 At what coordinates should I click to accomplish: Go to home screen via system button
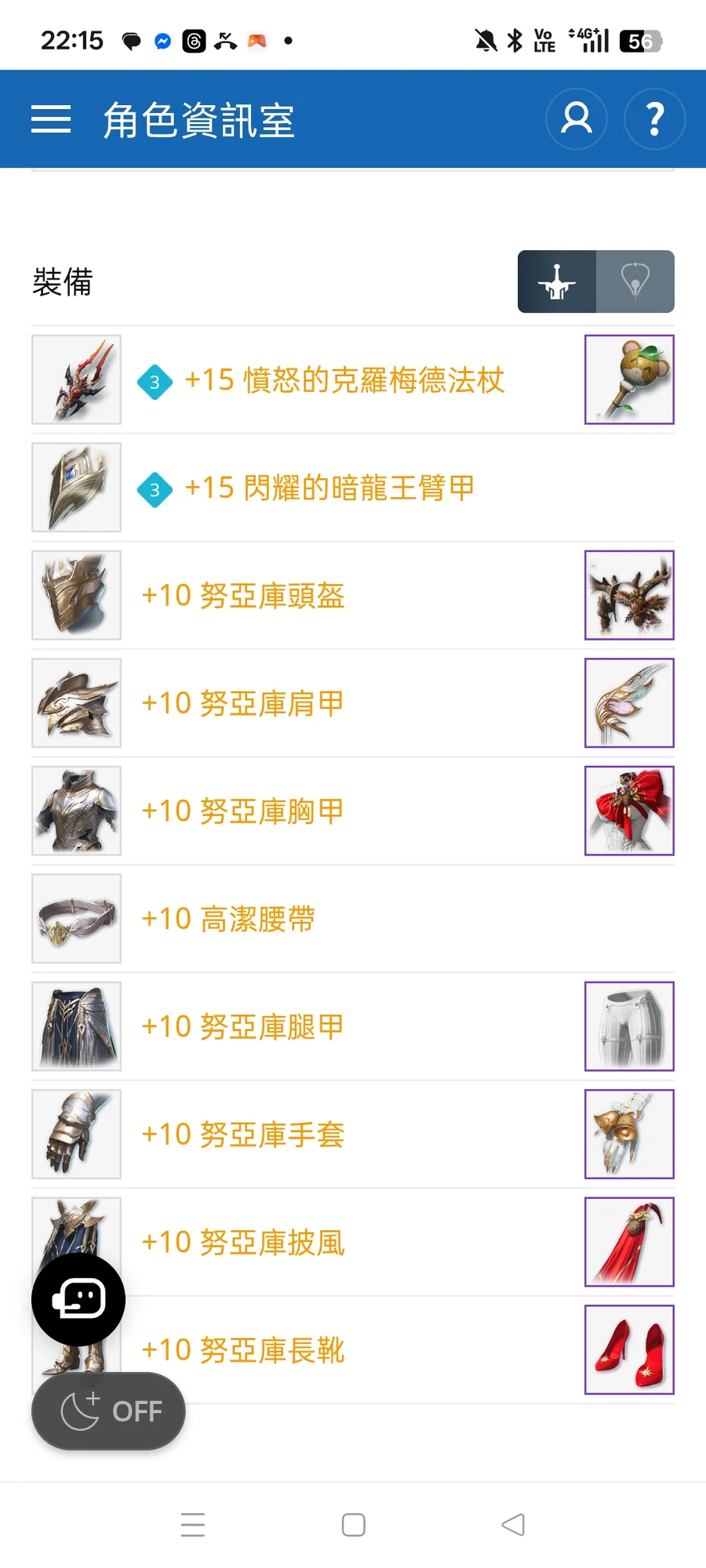click(354, 1525)
